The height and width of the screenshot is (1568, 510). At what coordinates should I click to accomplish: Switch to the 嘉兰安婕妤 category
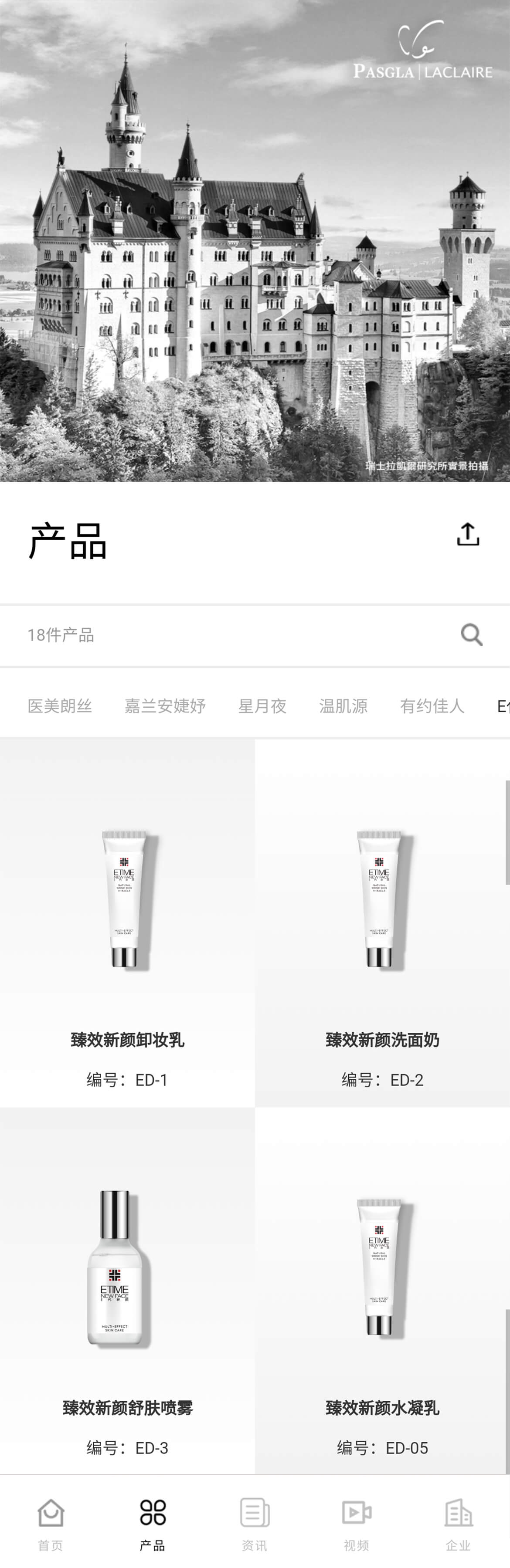tap(164, 706)
